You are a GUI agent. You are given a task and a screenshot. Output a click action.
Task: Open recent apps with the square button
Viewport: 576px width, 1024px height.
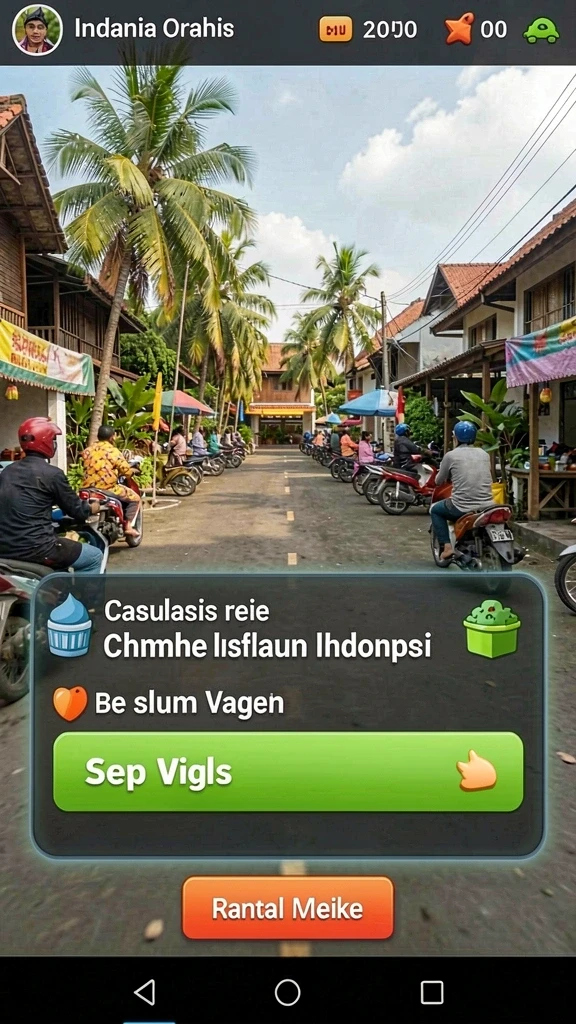coord(432,993)
